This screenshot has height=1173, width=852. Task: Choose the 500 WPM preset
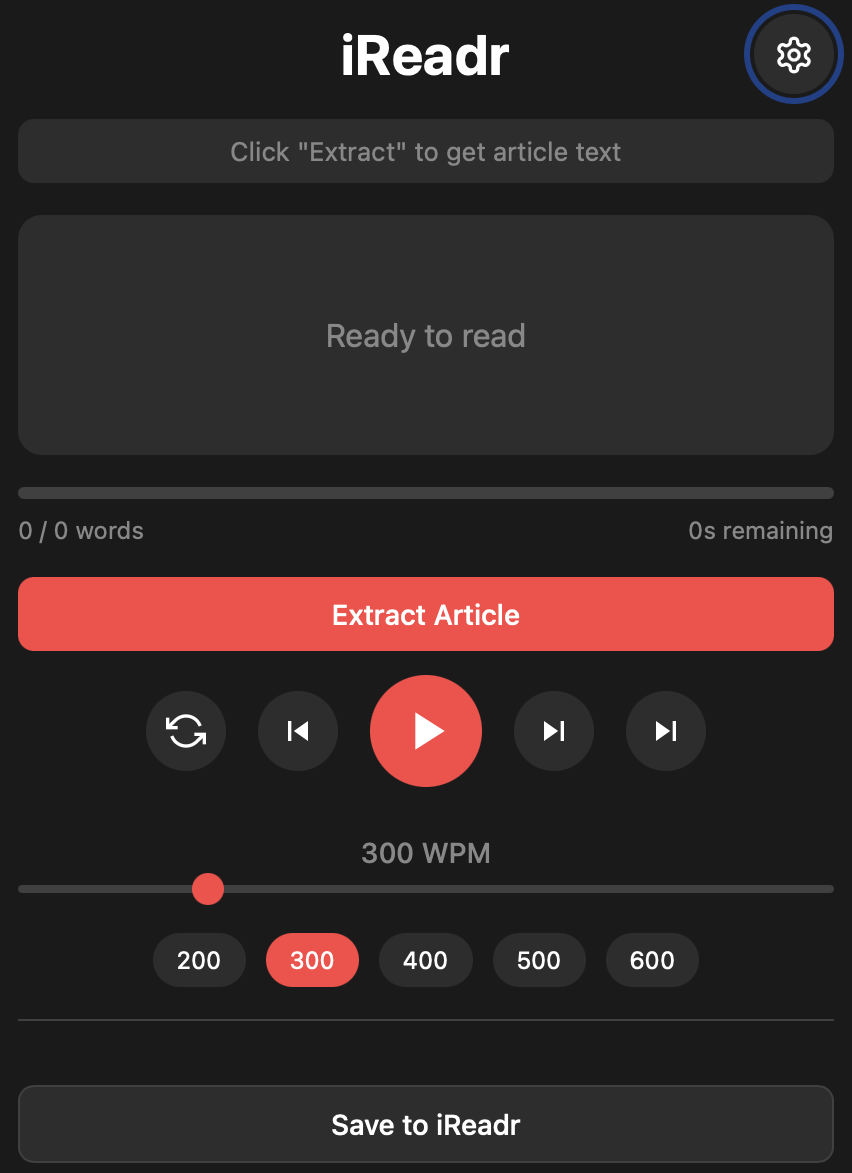(539, 960)
